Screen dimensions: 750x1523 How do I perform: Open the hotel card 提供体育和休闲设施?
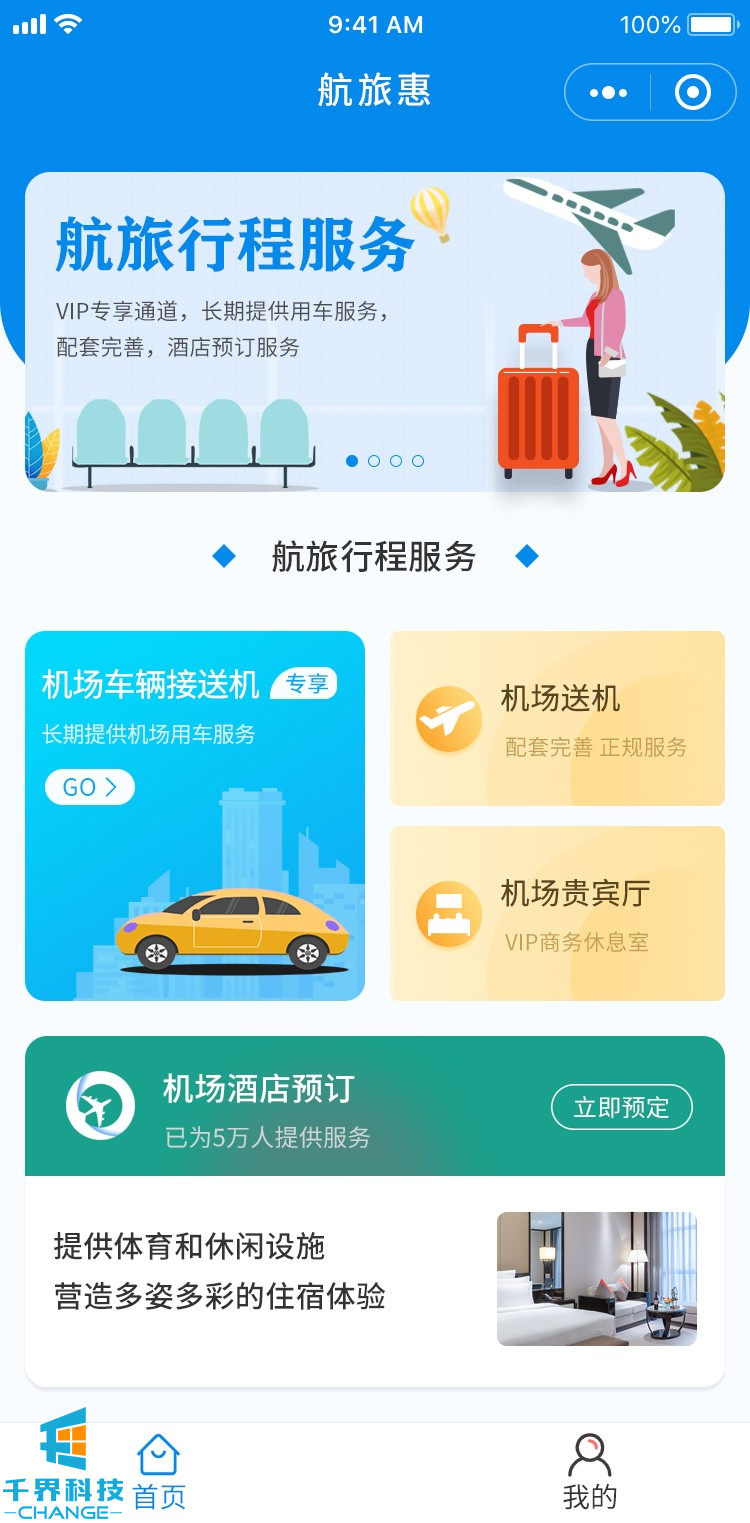(x=375, y=1281)
